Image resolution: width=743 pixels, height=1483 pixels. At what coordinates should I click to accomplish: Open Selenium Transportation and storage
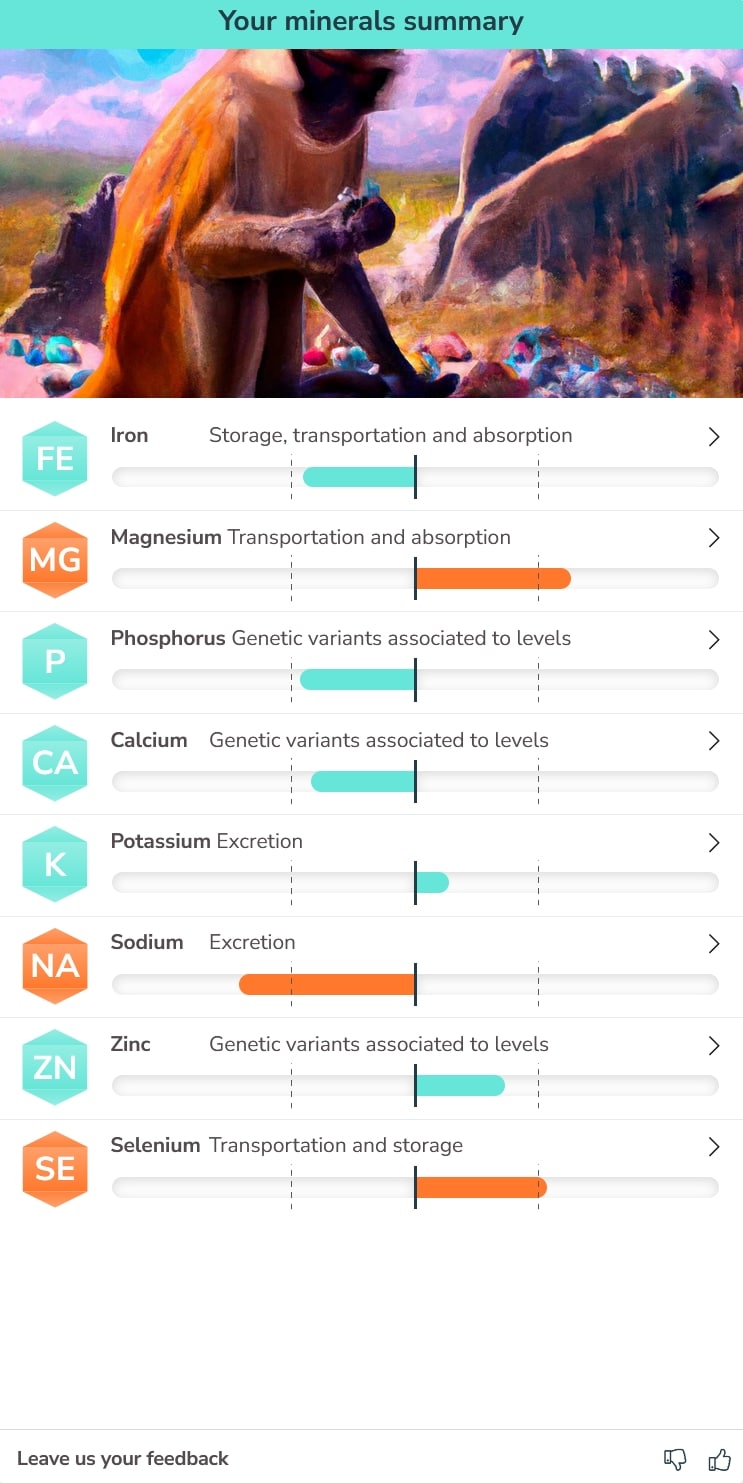[371, 1170]
